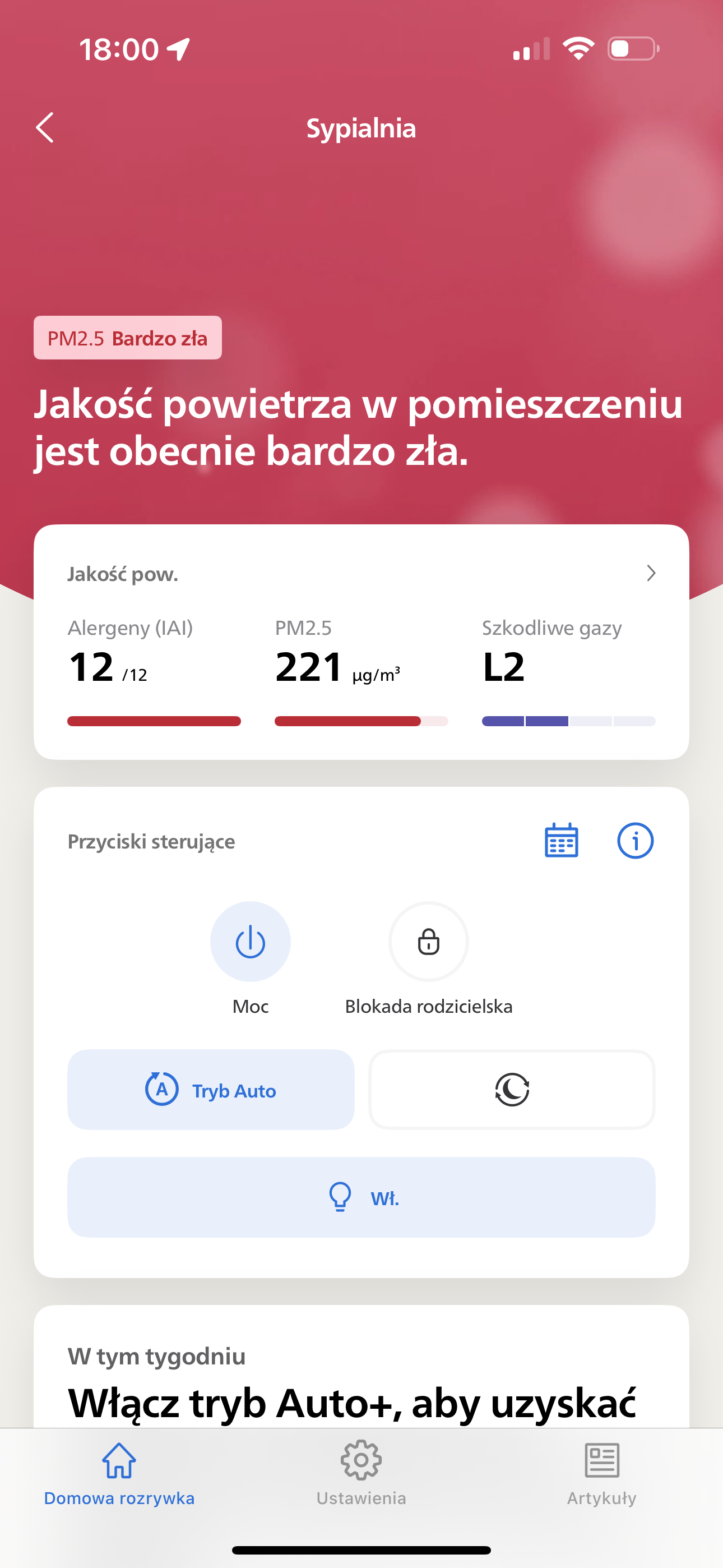Go back from the Sypialnia screen
Viewport: 723px width, 1568px height.
[x=45, y=128]
